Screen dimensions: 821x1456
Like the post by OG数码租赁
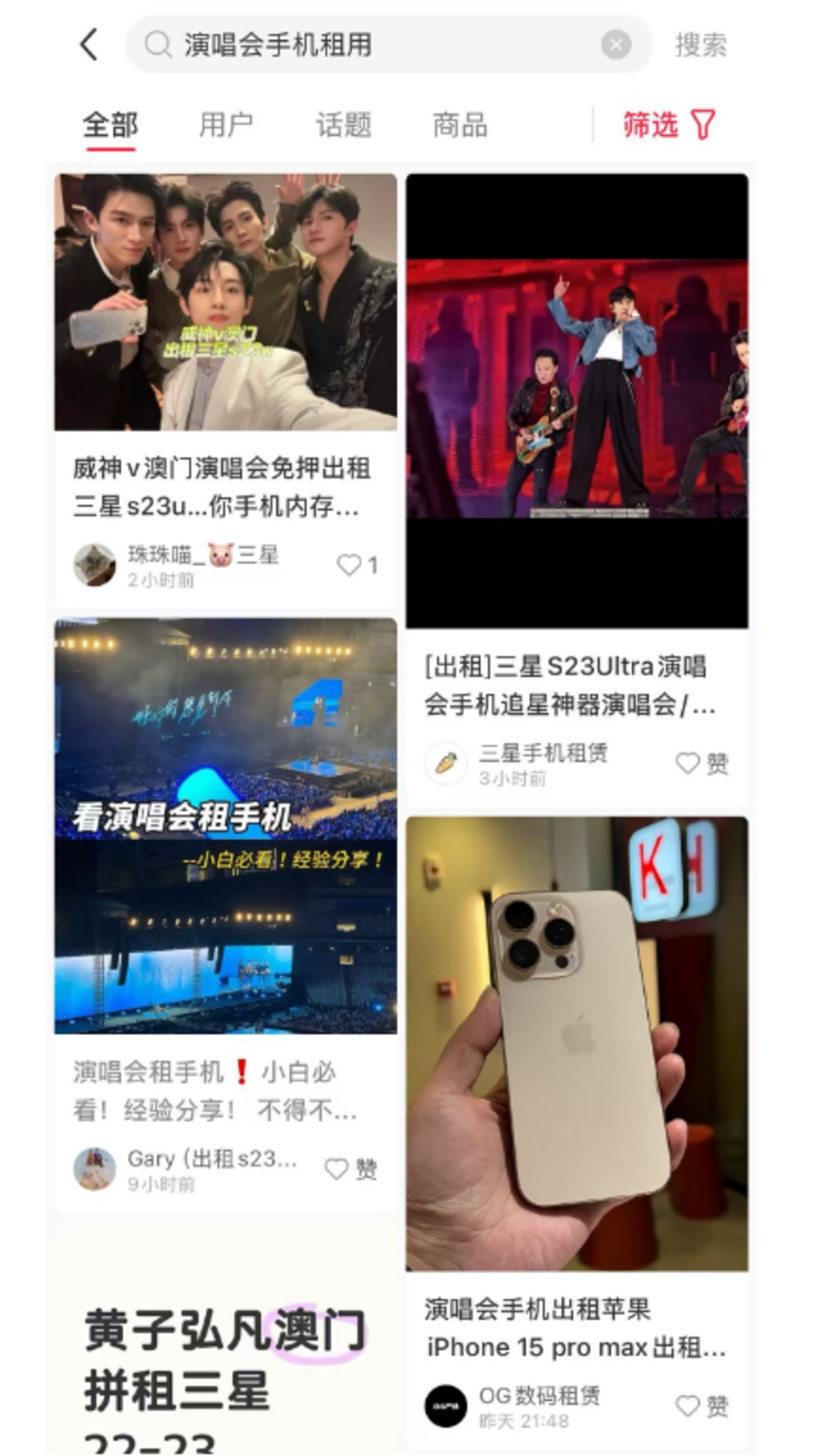coord(688,1406)
